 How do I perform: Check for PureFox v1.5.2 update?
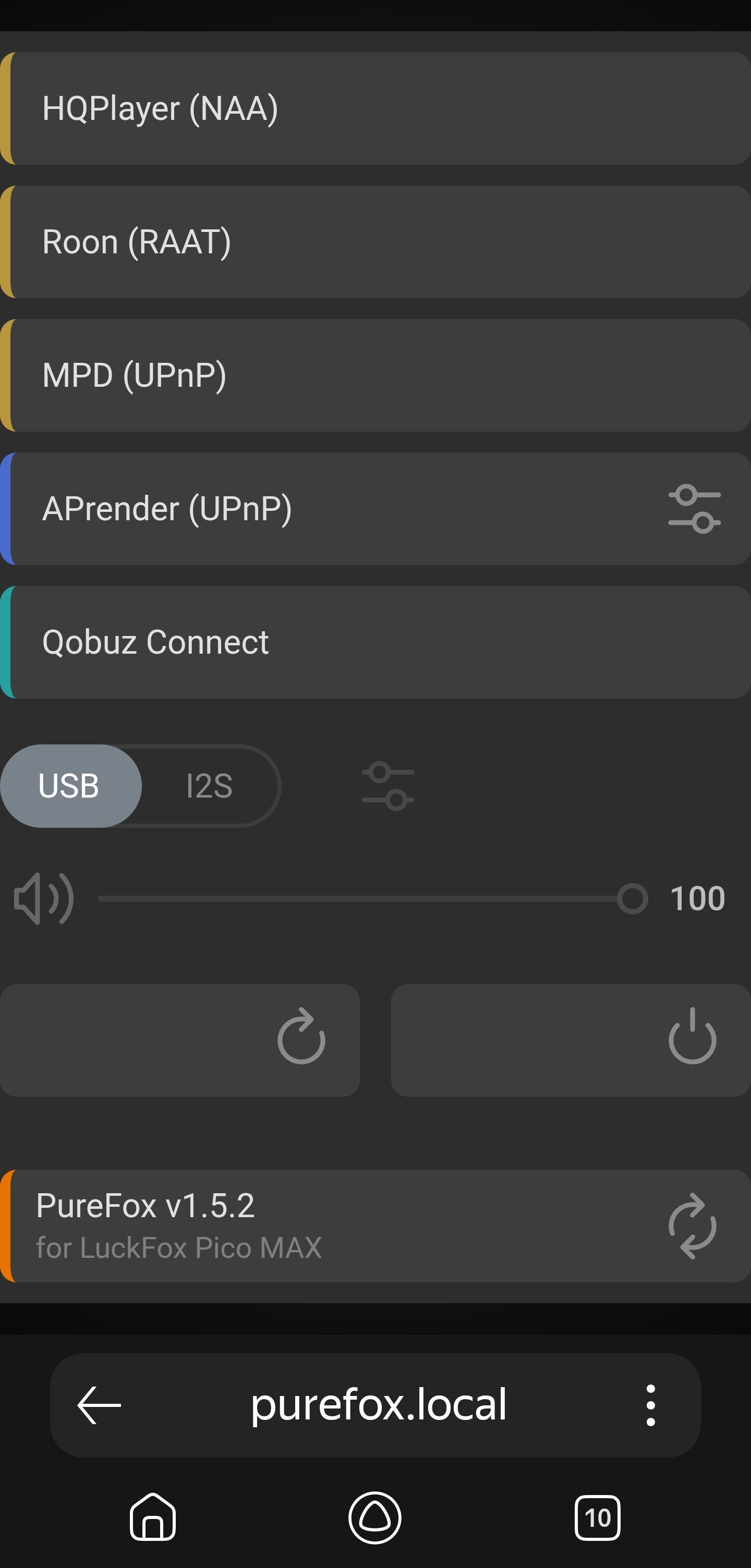[x=692, y=1226]
